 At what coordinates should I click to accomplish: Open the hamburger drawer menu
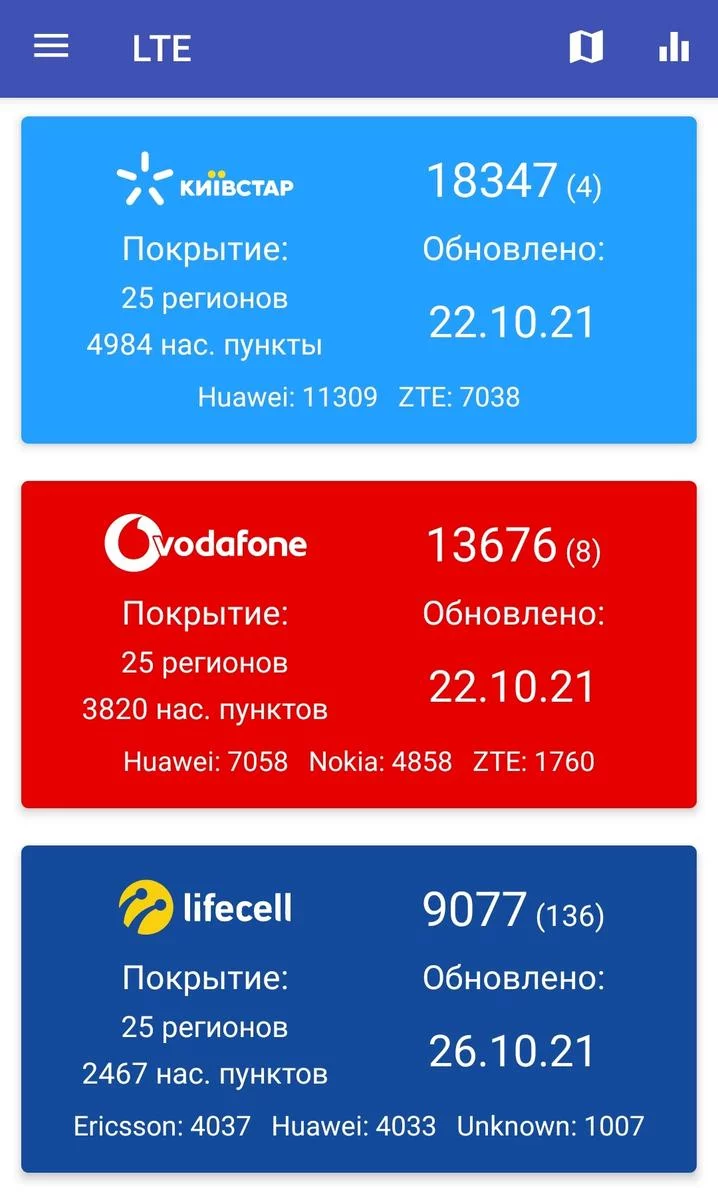pyautogui.click(x=51, y=47)
